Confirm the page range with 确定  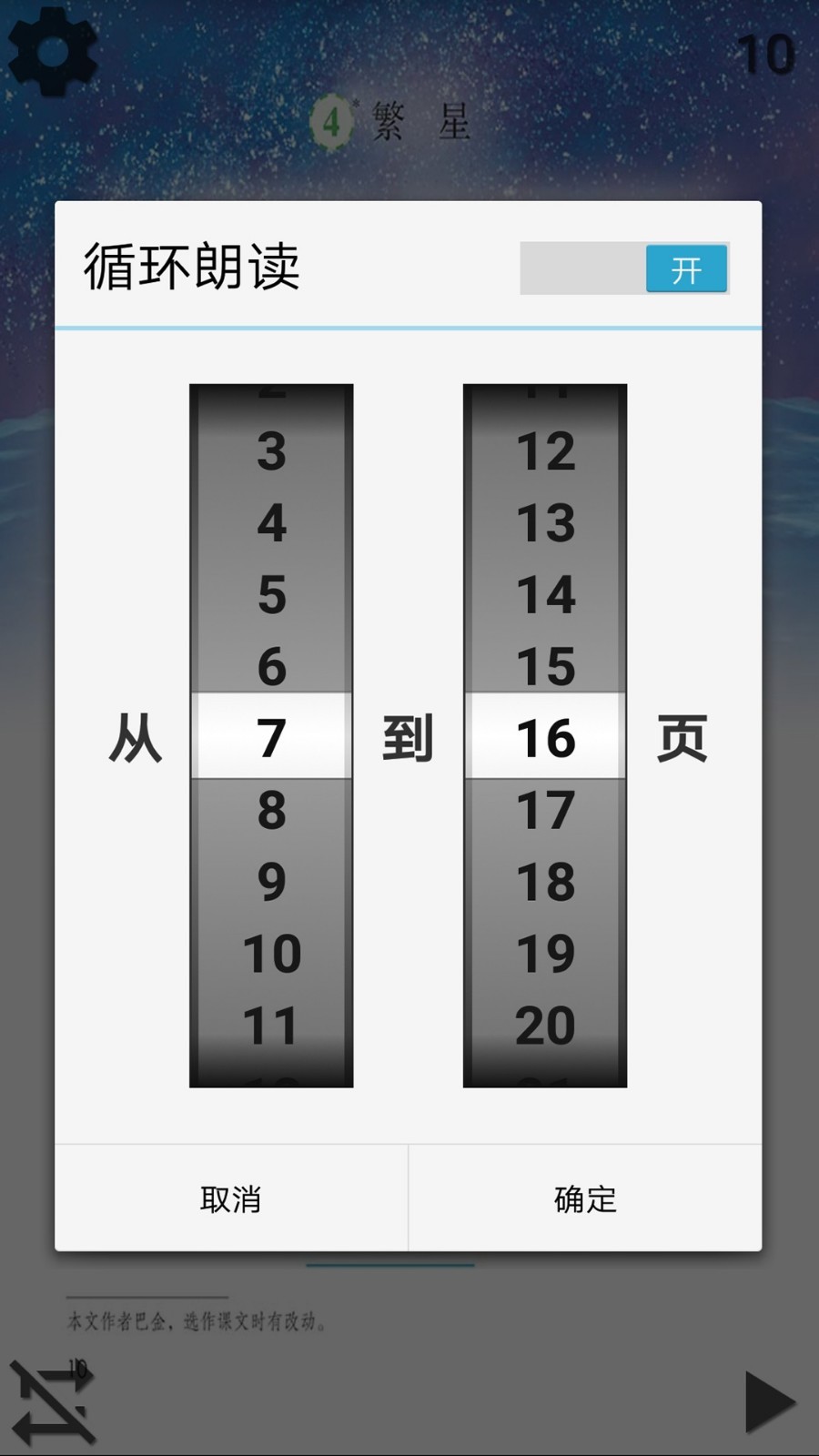point(585,1198)
